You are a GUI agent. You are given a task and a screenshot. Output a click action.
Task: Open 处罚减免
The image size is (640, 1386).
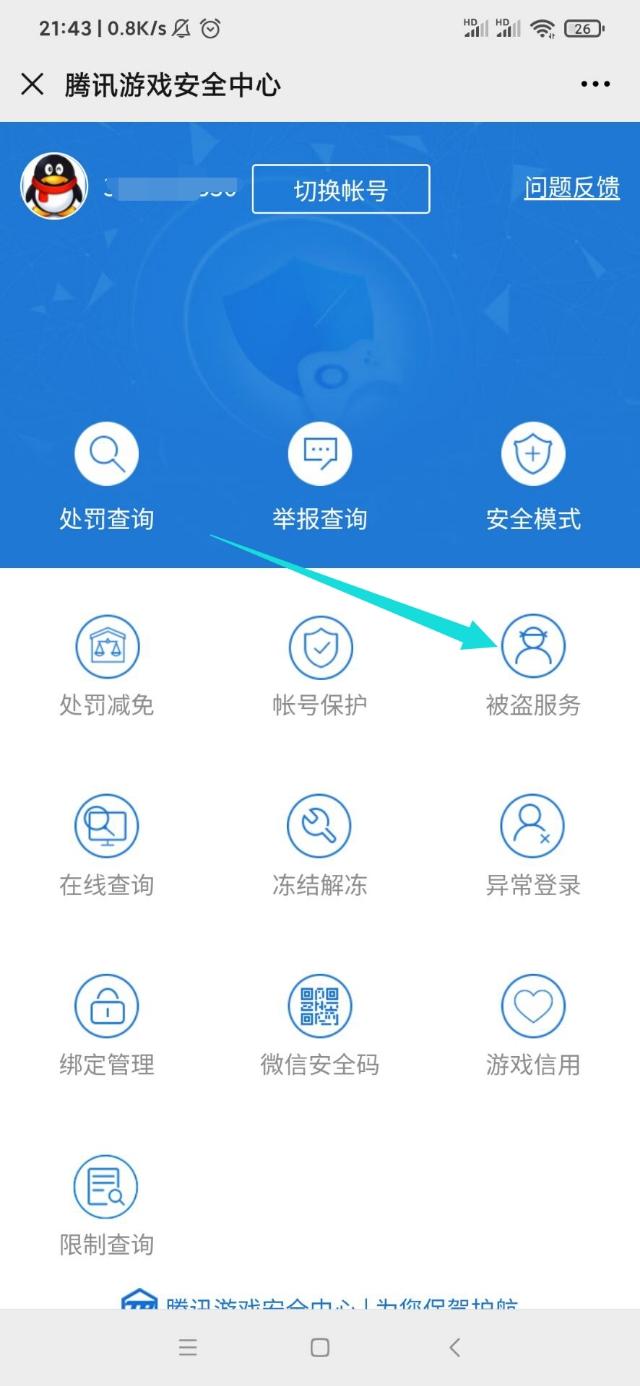[106, 665]
